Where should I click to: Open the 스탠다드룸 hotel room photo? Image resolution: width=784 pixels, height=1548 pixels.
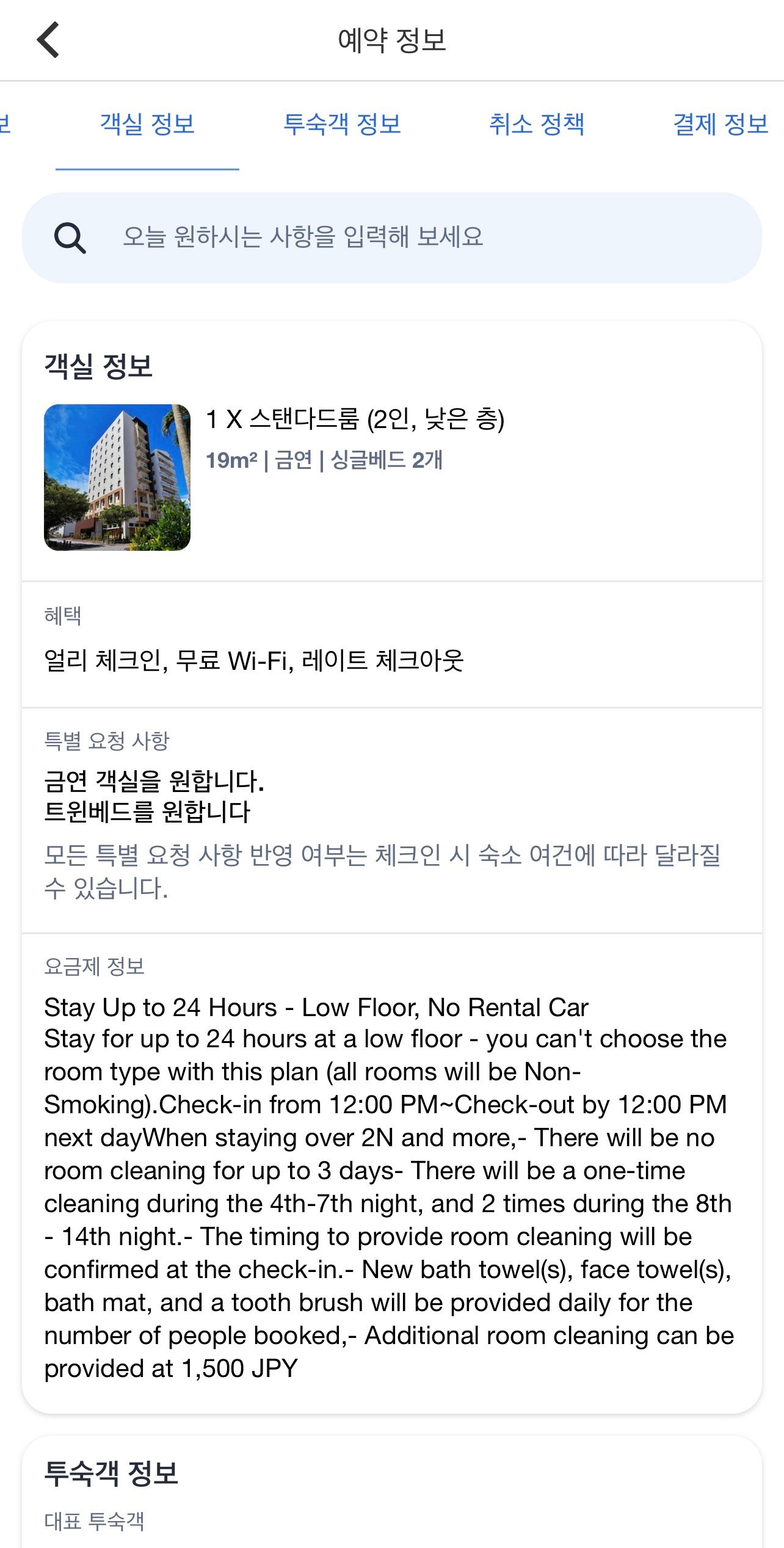point(117,478)
